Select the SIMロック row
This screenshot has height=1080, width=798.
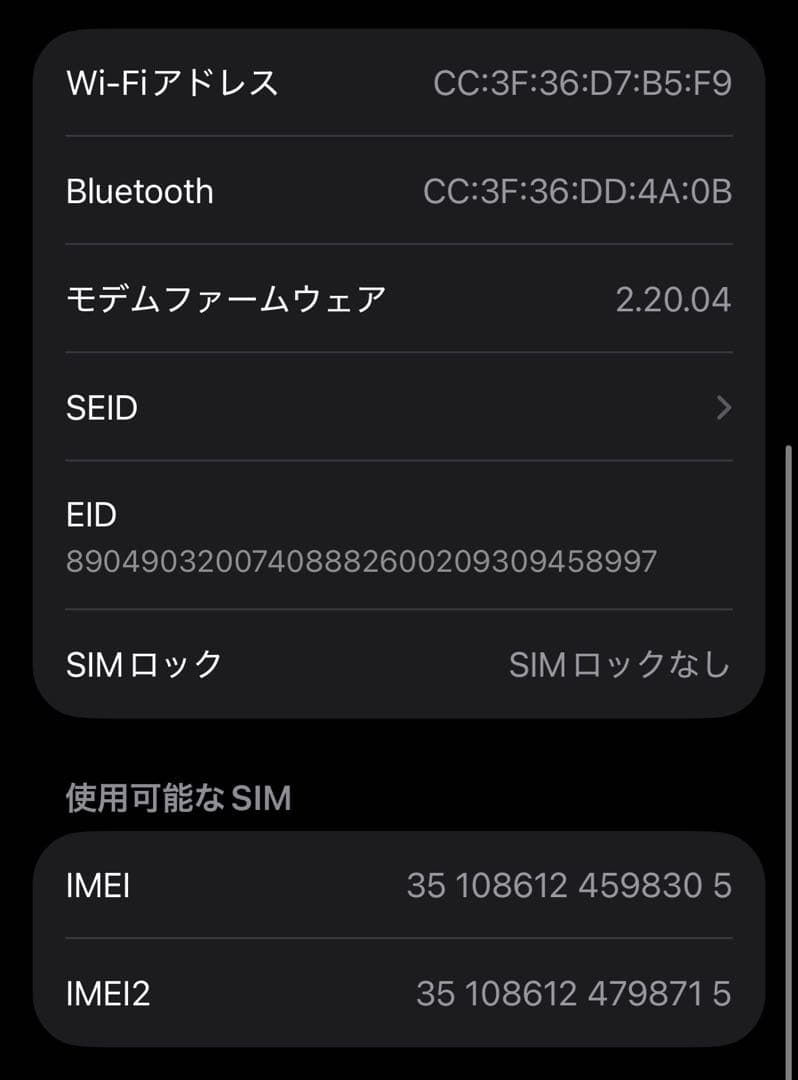pyautogui.click(x=400, y=663)
